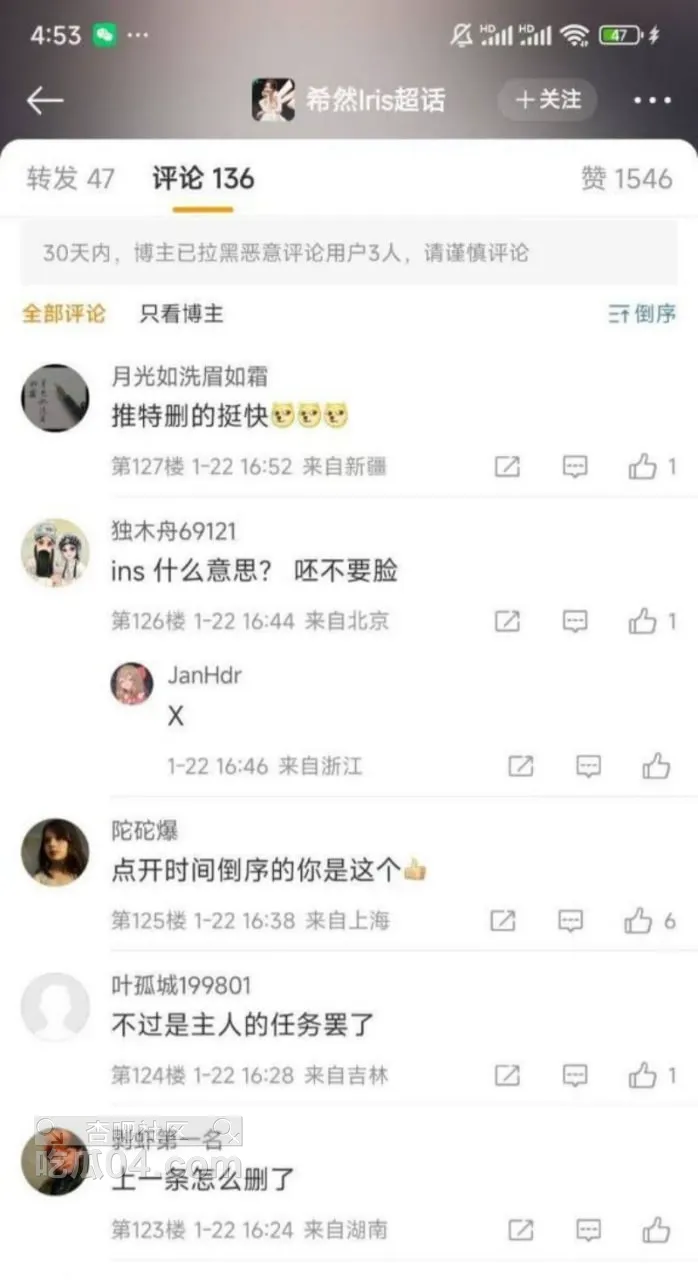
Task: Select the 全部评论 filter
Action: [x=64, y=314]
